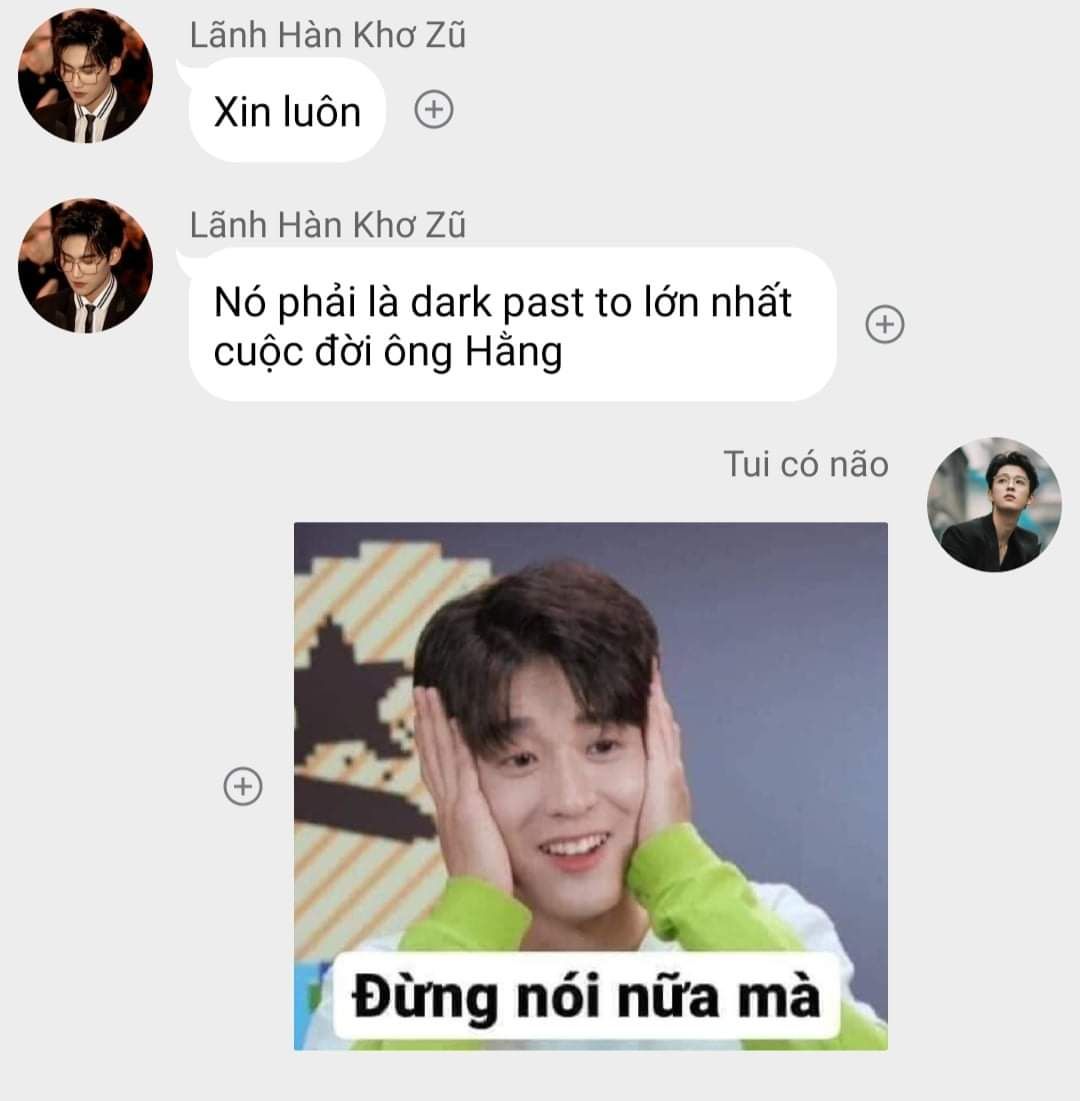Open the "Đừng nói nữa mà" image message

click(x=590, y=785)
